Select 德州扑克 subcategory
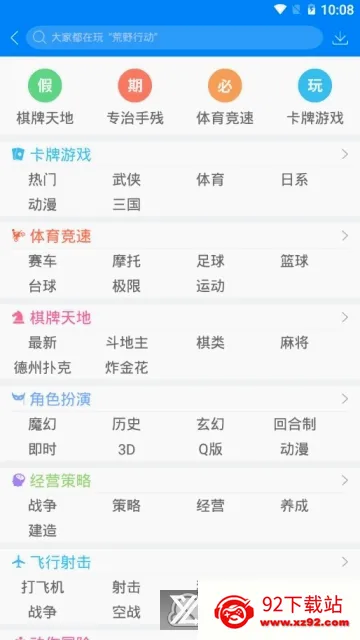Image resolution: width=360 pixels, height=640 pixels. pyautogui.click(x=42, y=368)
